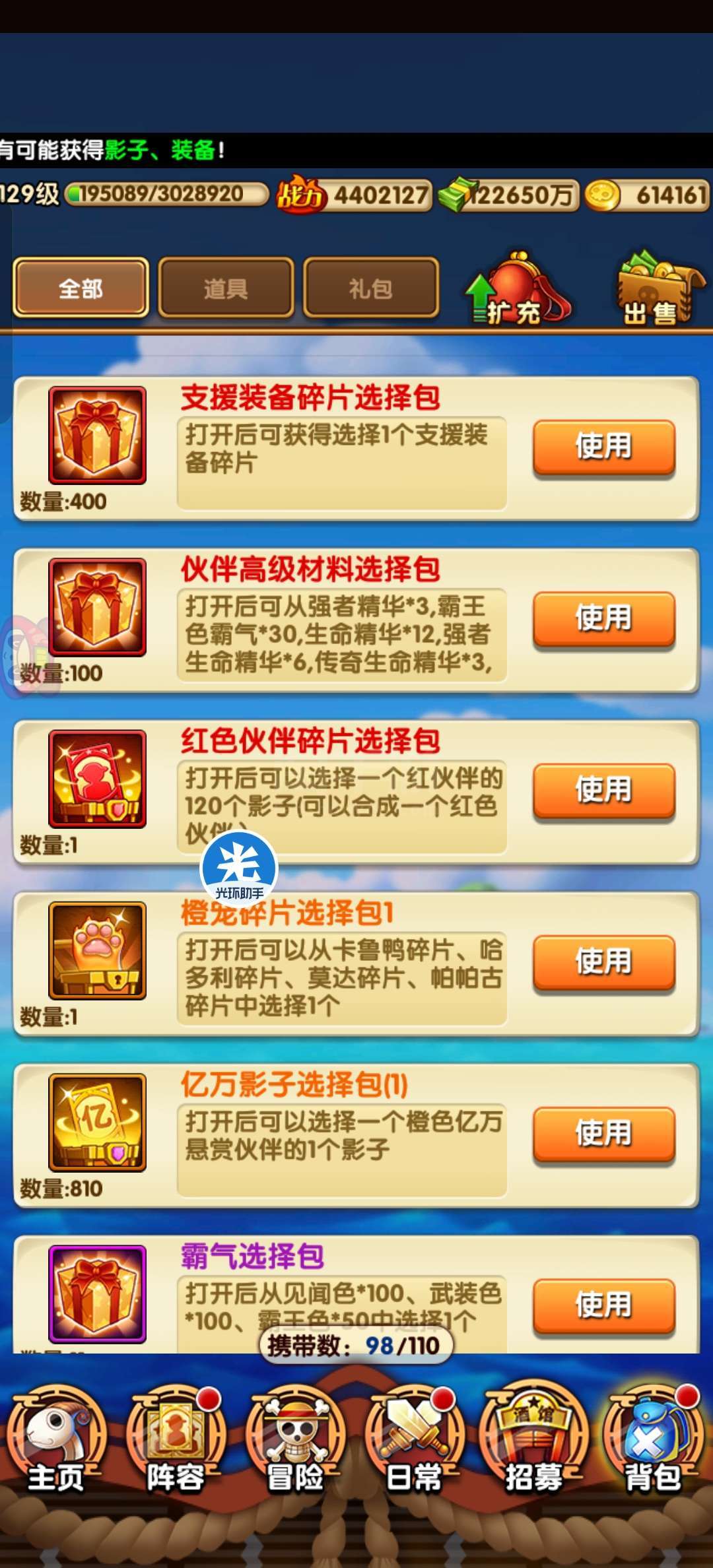Use 支援装备碎片选择包
Screen dimensions: 713x1568
click(x=604, y=447)
